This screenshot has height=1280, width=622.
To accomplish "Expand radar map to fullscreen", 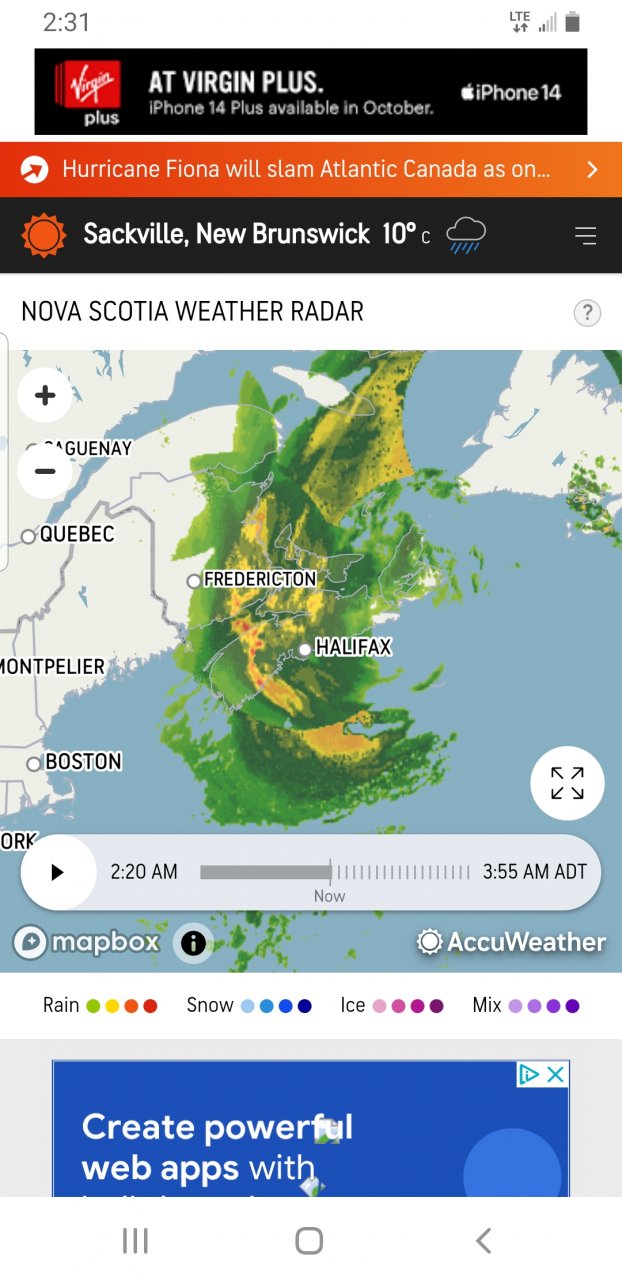I will [x=567, y=783].
